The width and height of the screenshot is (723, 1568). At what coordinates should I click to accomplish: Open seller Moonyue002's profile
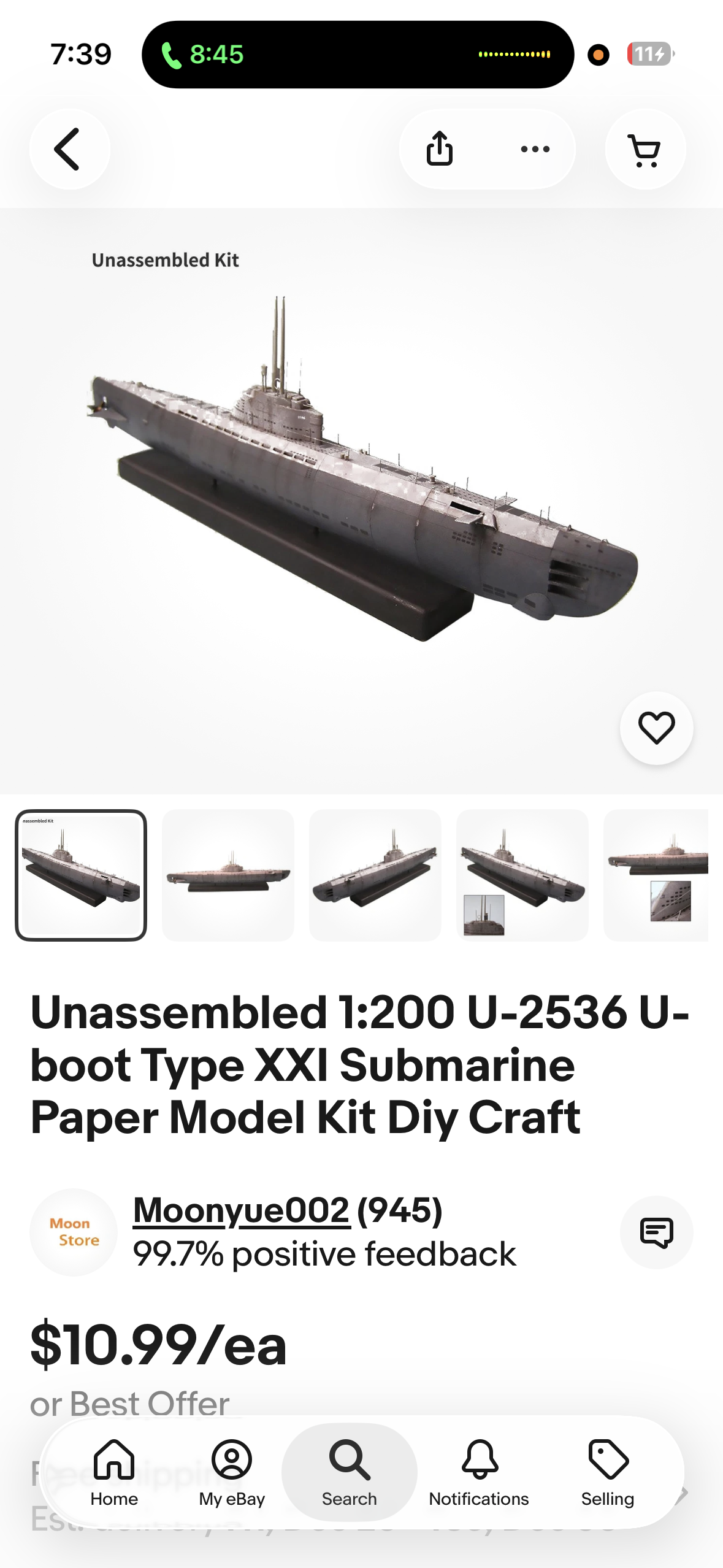242,1210
